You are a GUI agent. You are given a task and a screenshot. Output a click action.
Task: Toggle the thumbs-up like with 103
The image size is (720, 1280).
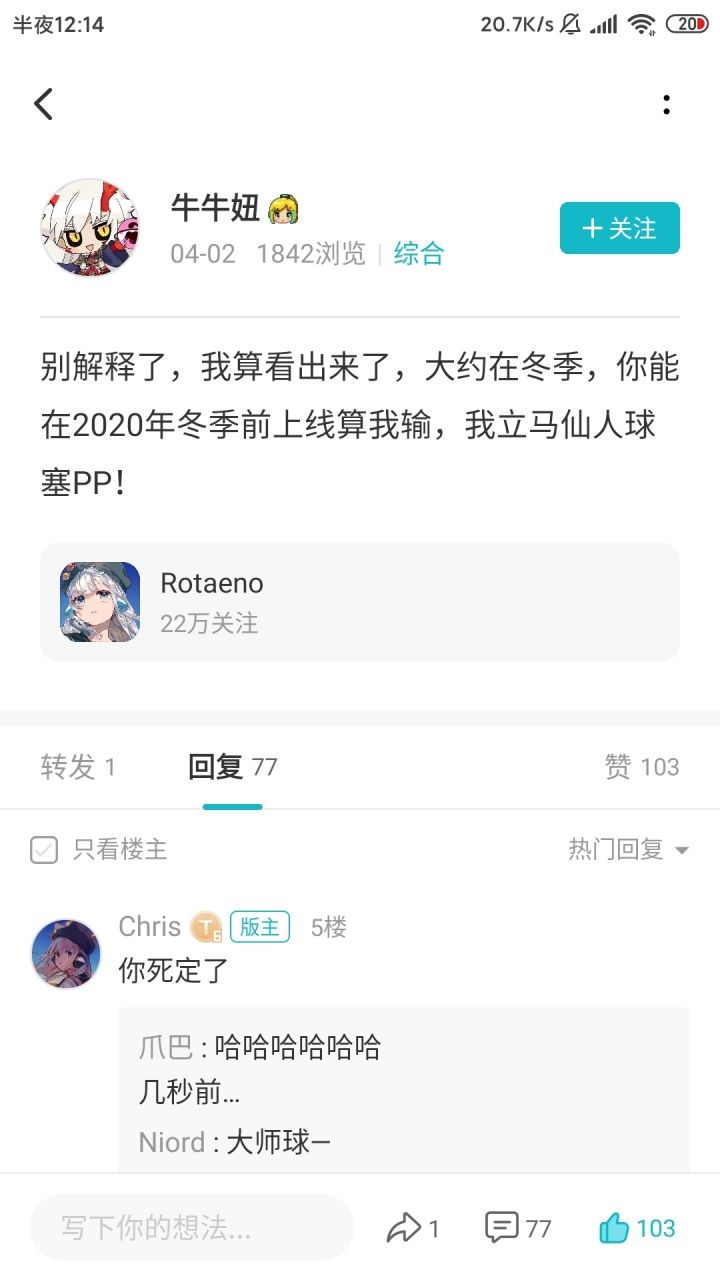pos(637,1227)
